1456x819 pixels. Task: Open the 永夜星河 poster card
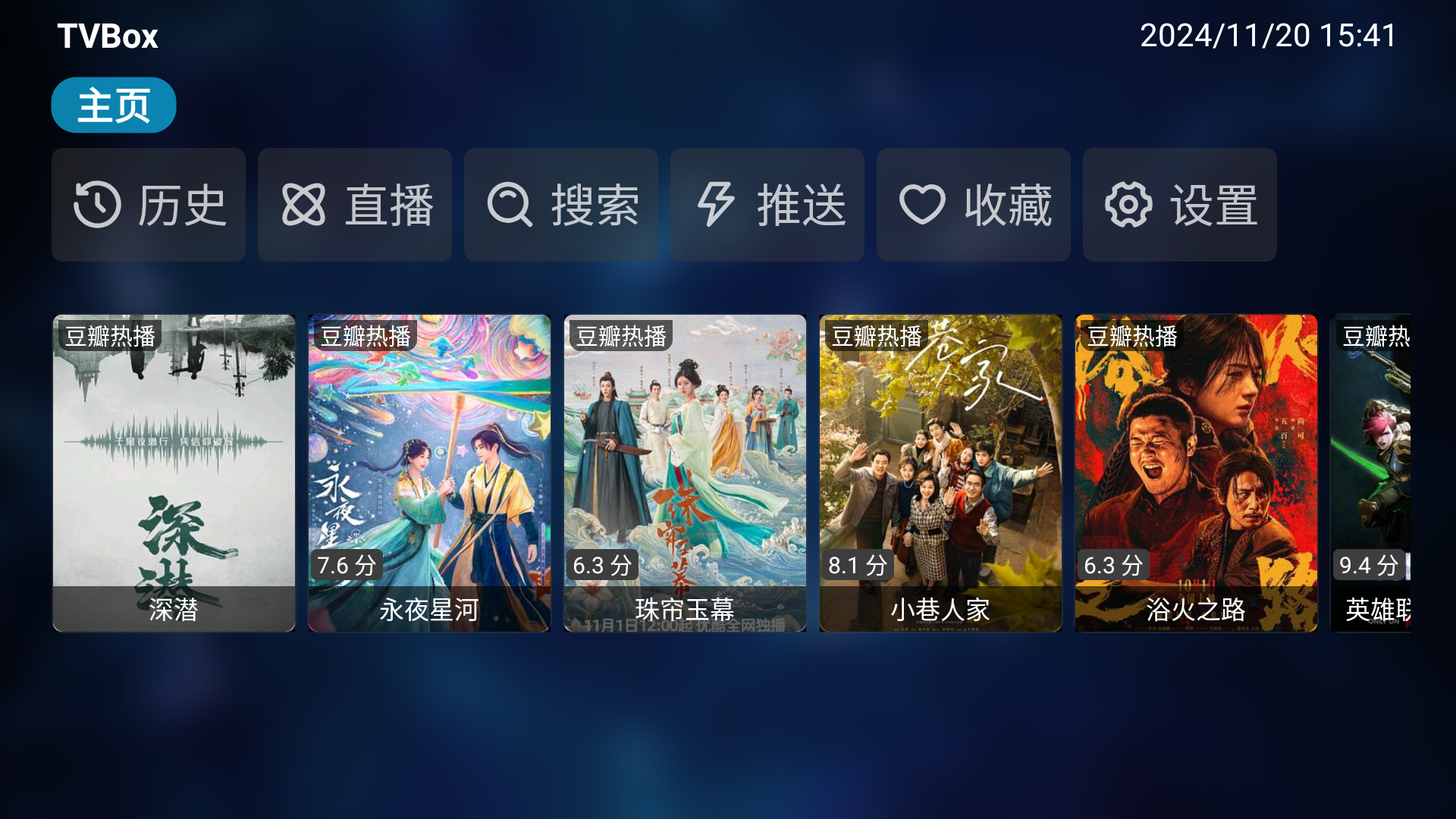[x=429, y=473]
